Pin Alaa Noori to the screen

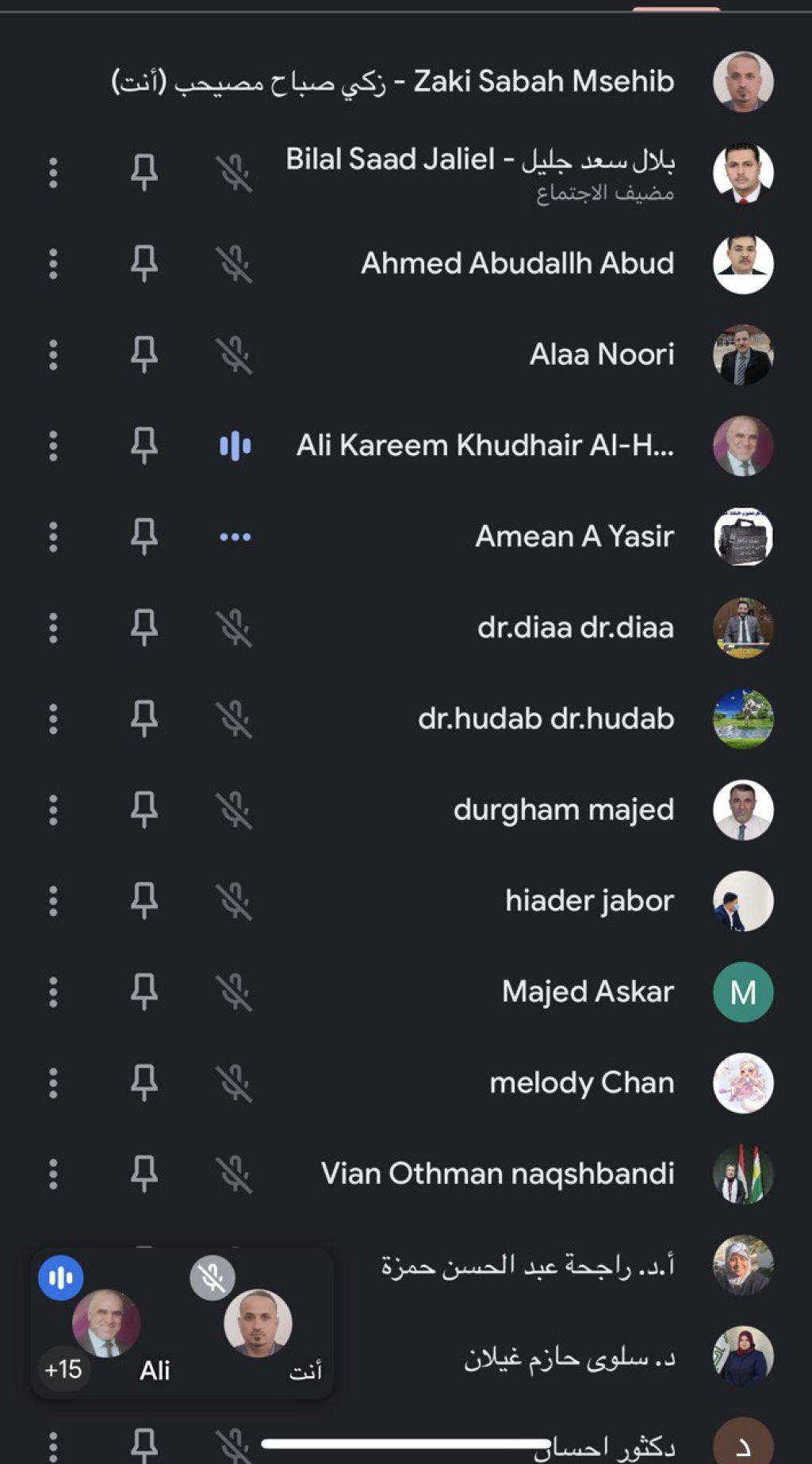coord(144,355)
